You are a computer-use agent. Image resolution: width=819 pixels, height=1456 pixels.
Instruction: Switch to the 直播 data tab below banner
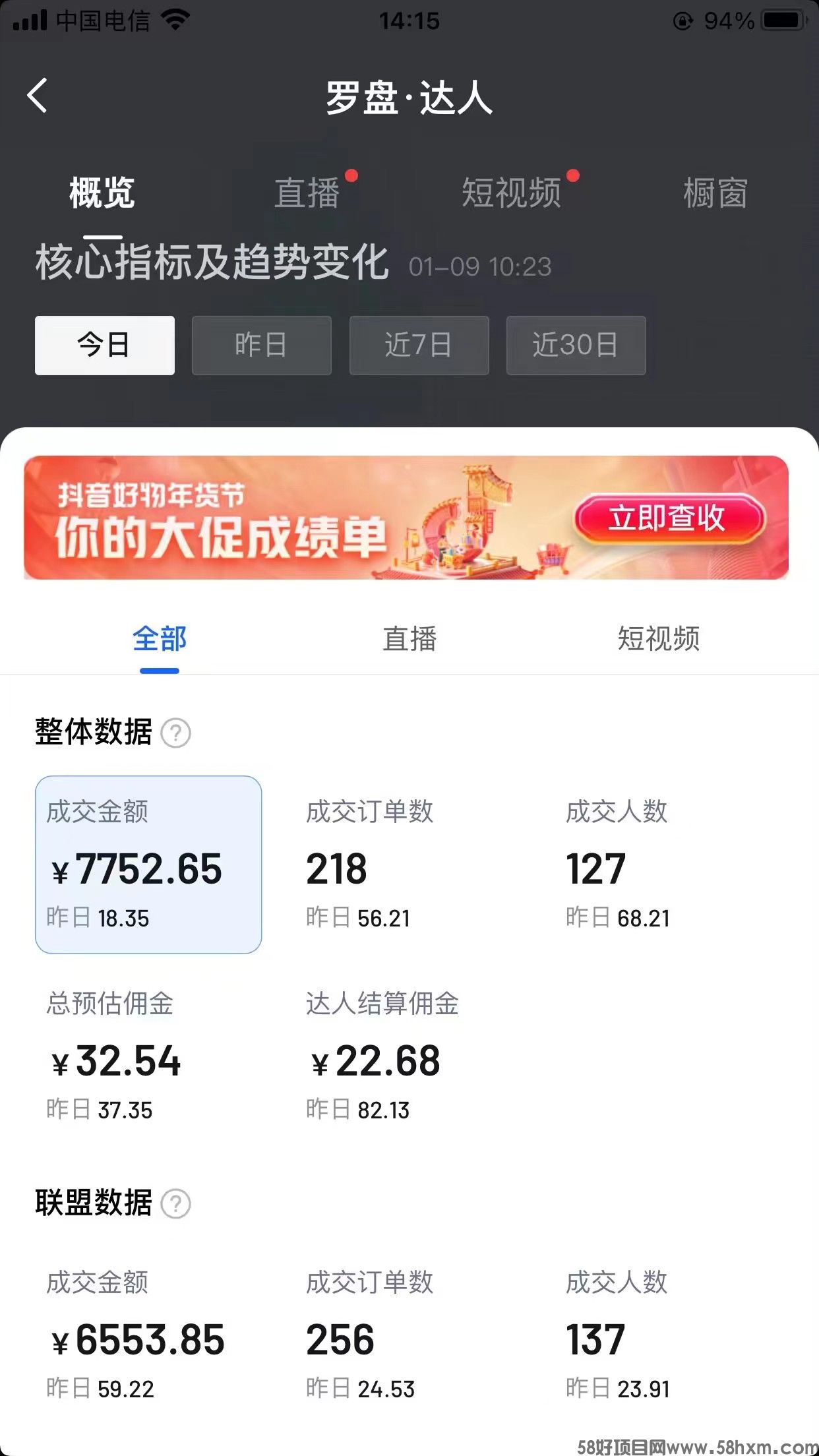coord(409,638)
